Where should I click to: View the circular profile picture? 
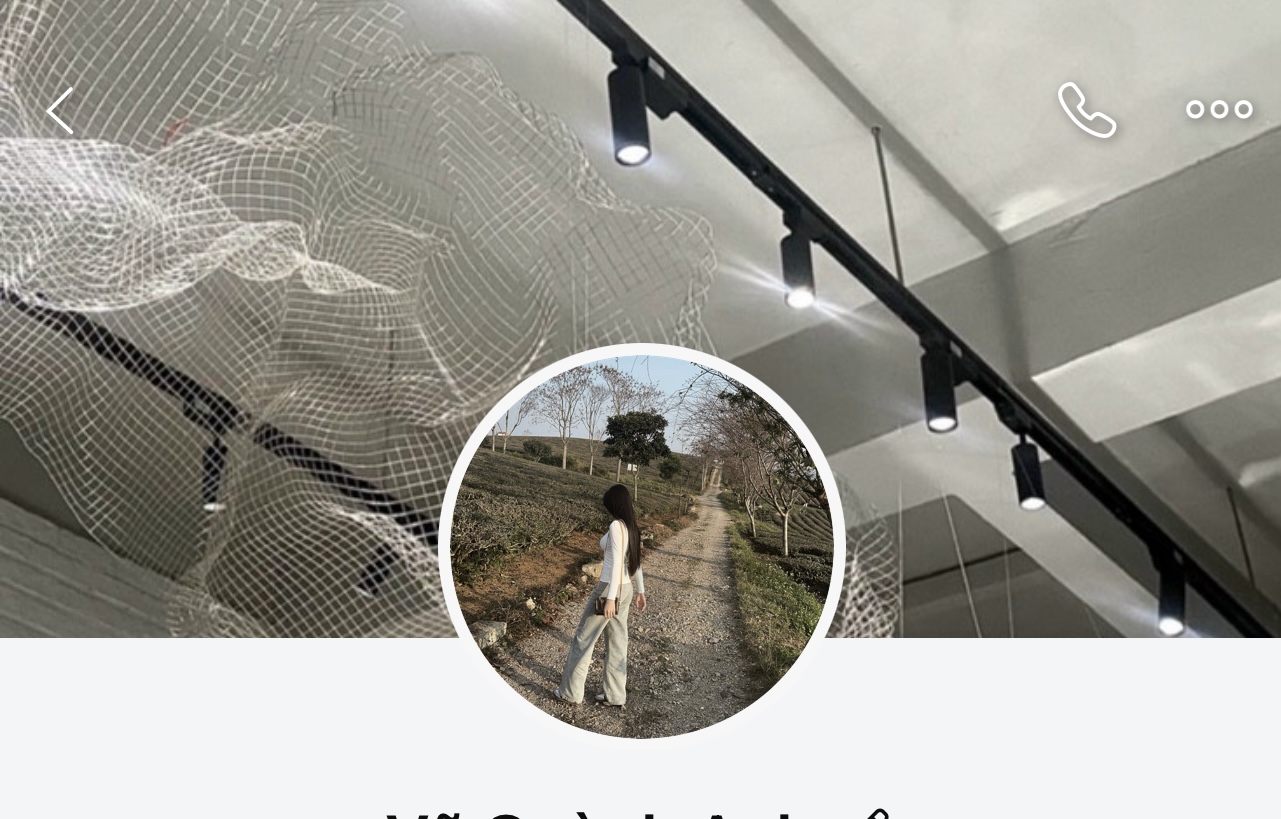click(642, 546)
